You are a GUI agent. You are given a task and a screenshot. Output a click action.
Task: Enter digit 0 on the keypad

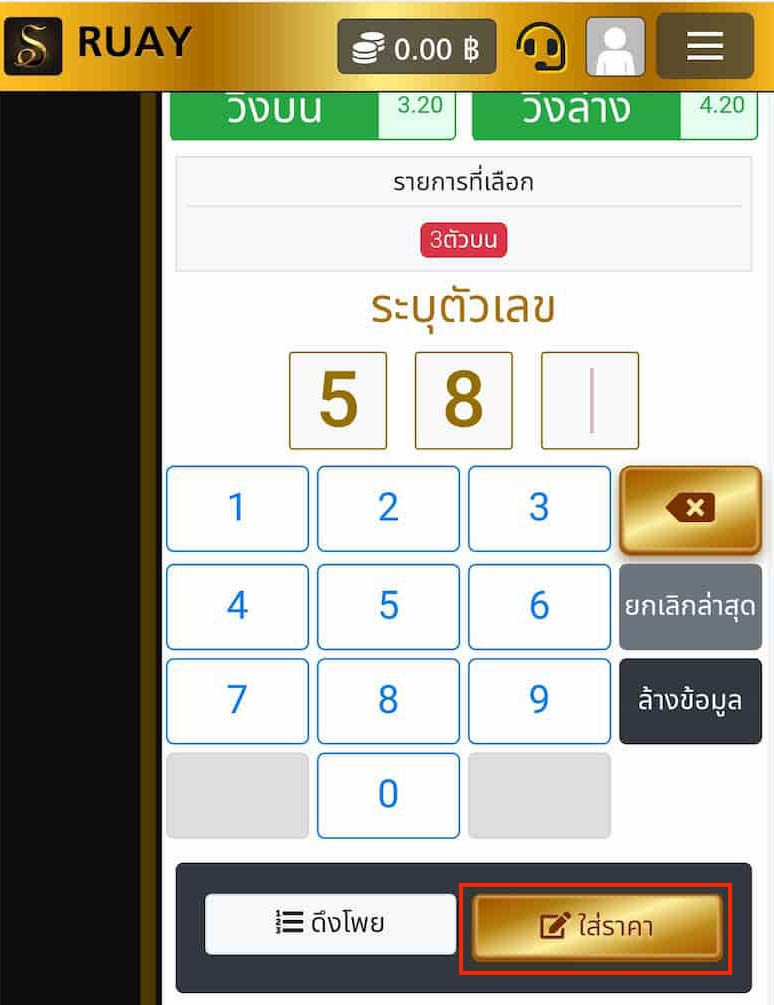tap(388, 795)
